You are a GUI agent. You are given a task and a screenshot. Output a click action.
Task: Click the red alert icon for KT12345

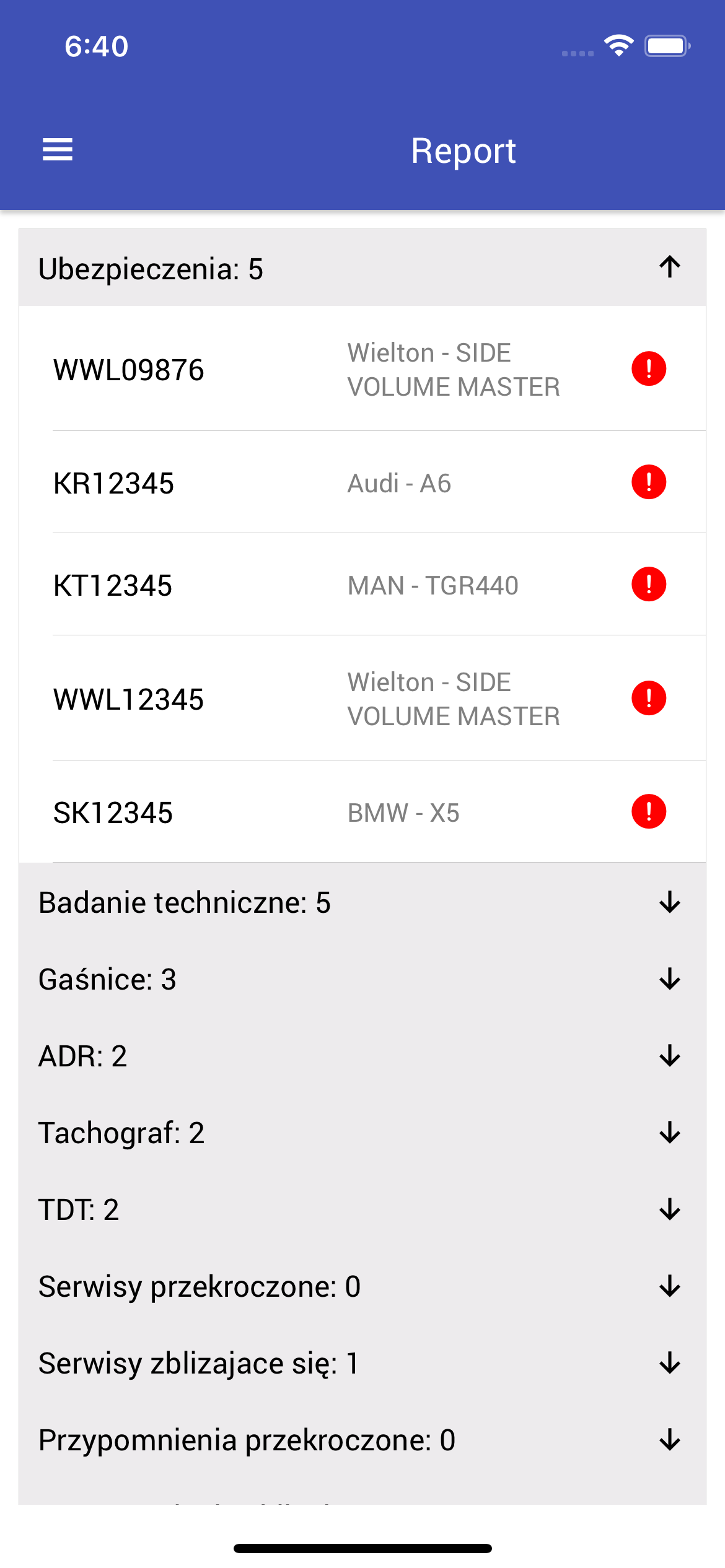(648, 583)
